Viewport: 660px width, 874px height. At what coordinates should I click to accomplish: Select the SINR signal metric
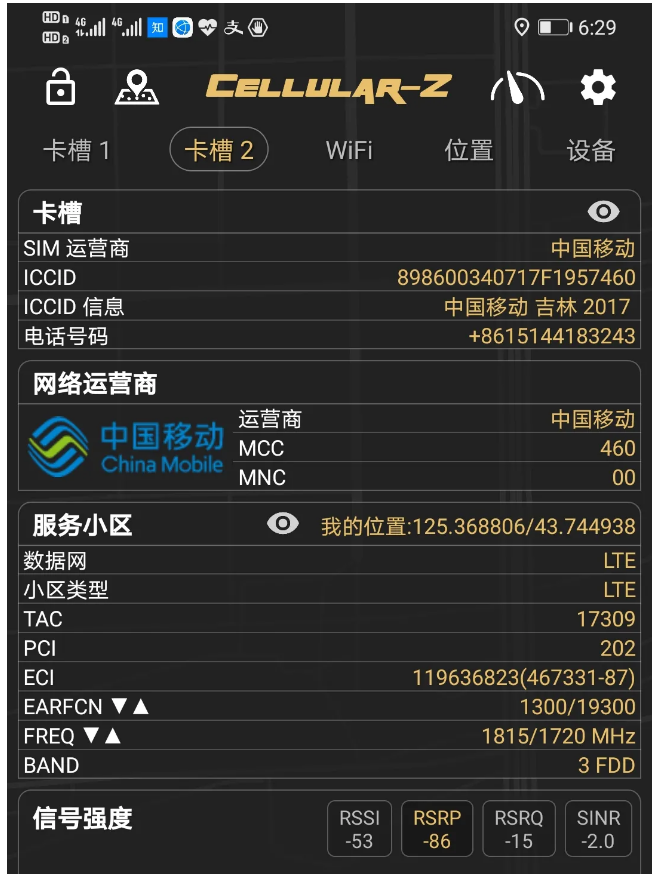click(598, 829)
